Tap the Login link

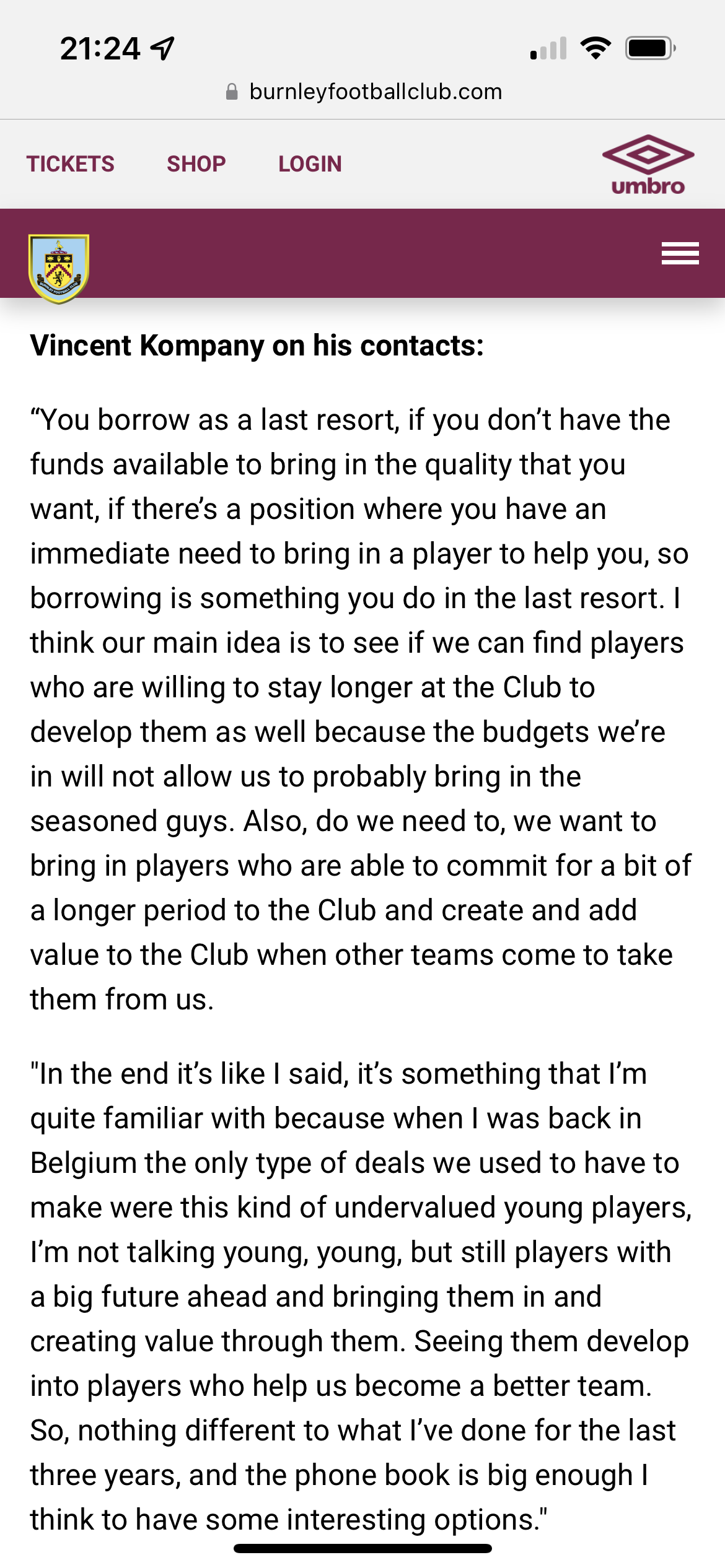(310, 164)
